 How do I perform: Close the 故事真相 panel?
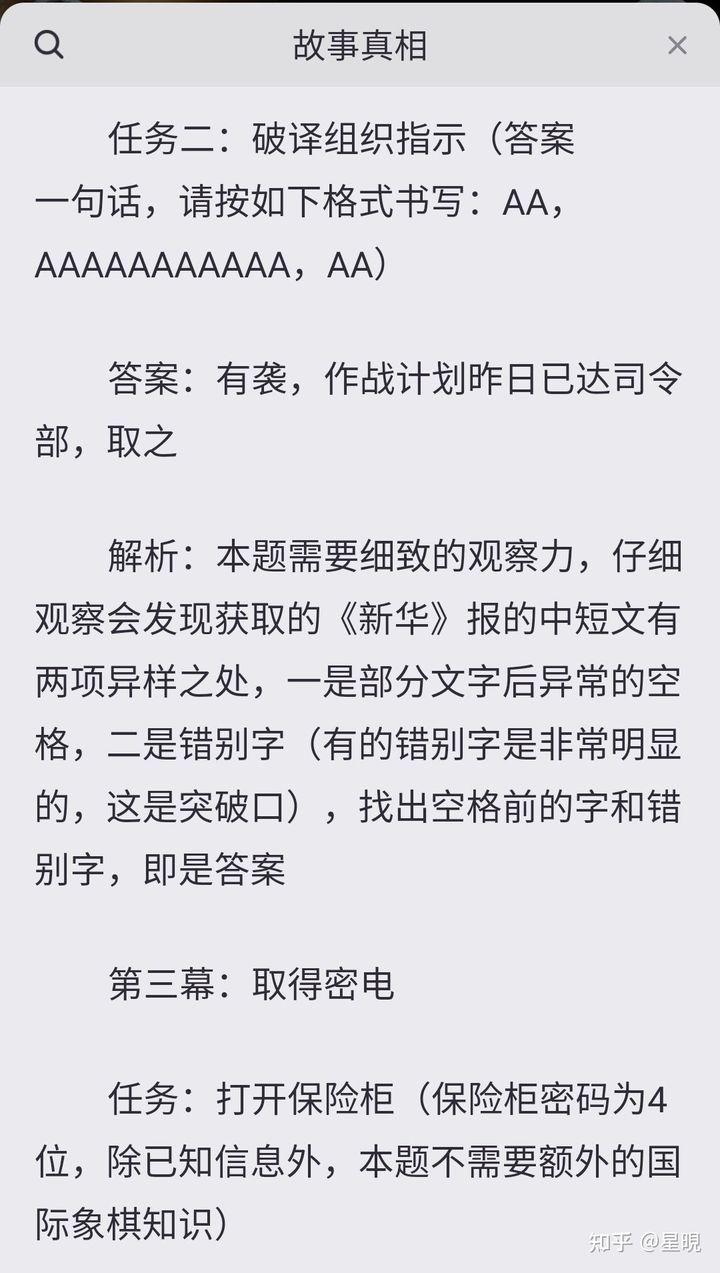tap(677, 45)
